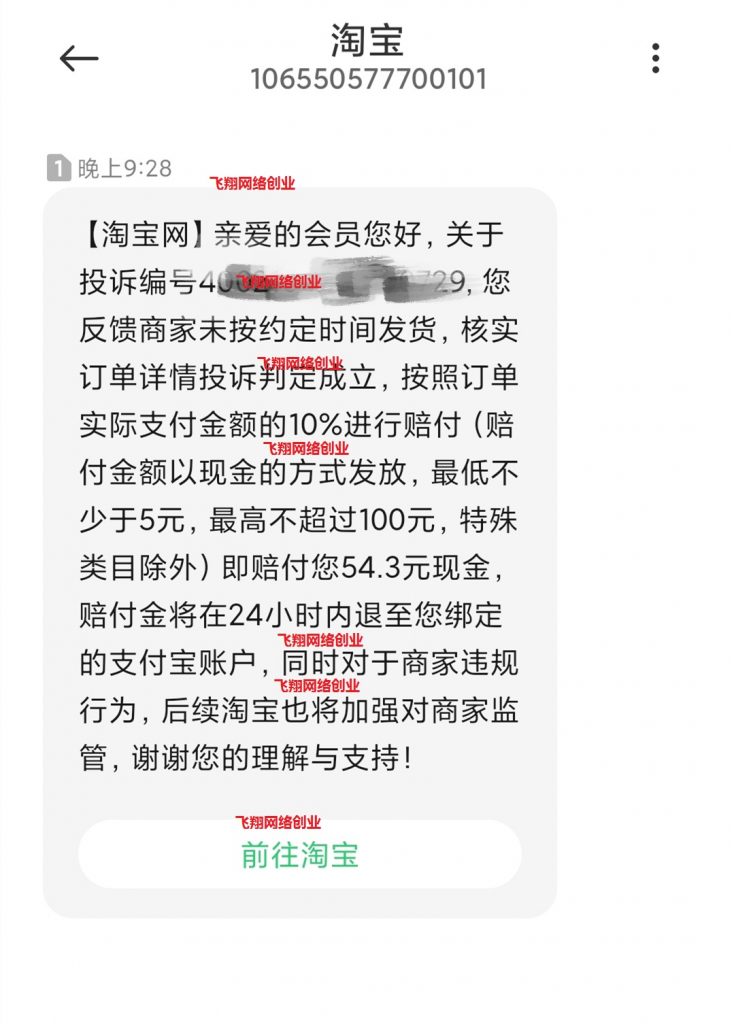
Task: Tap the 前往淘宝 button
Action: 300,855
